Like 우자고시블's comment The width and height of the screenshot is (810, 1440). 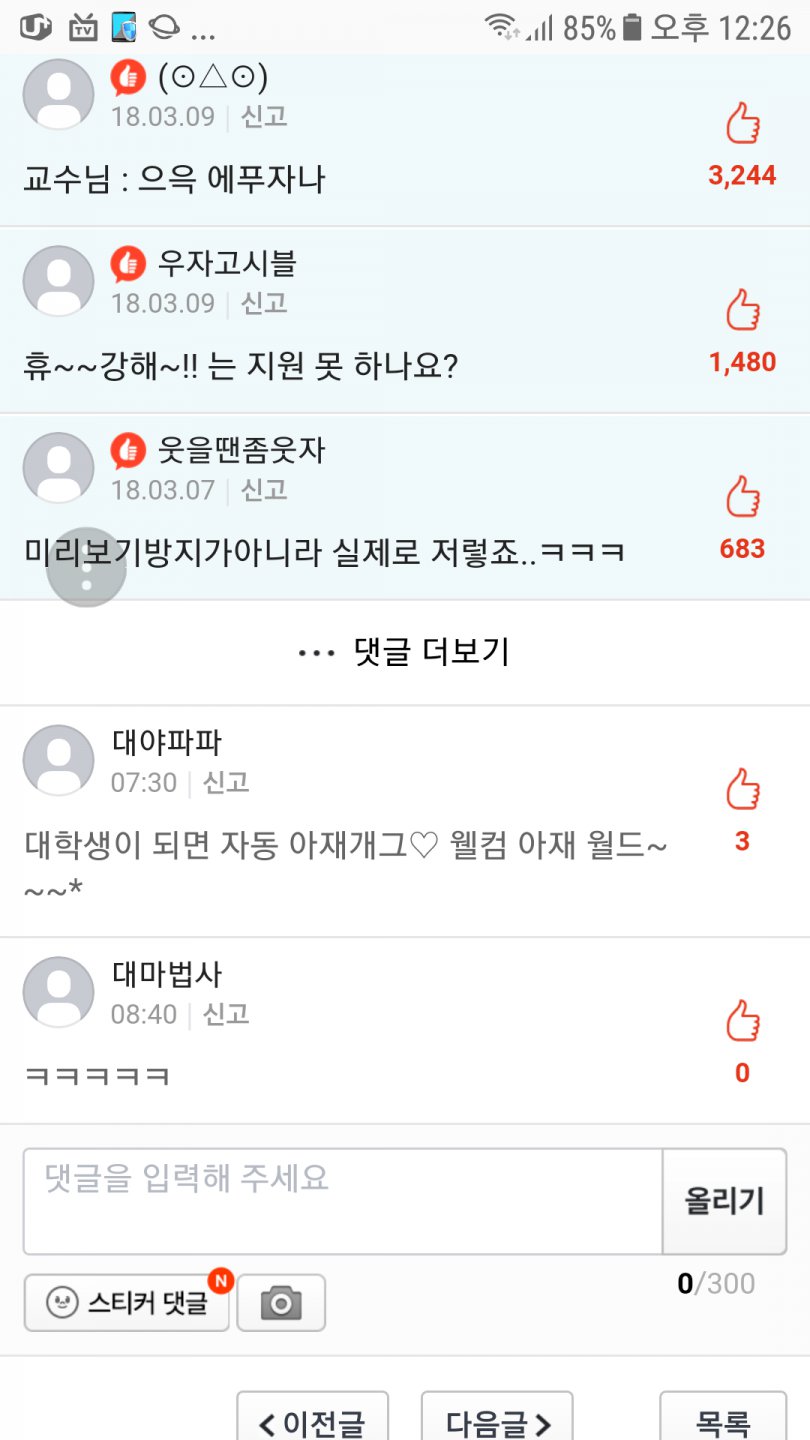742,311
